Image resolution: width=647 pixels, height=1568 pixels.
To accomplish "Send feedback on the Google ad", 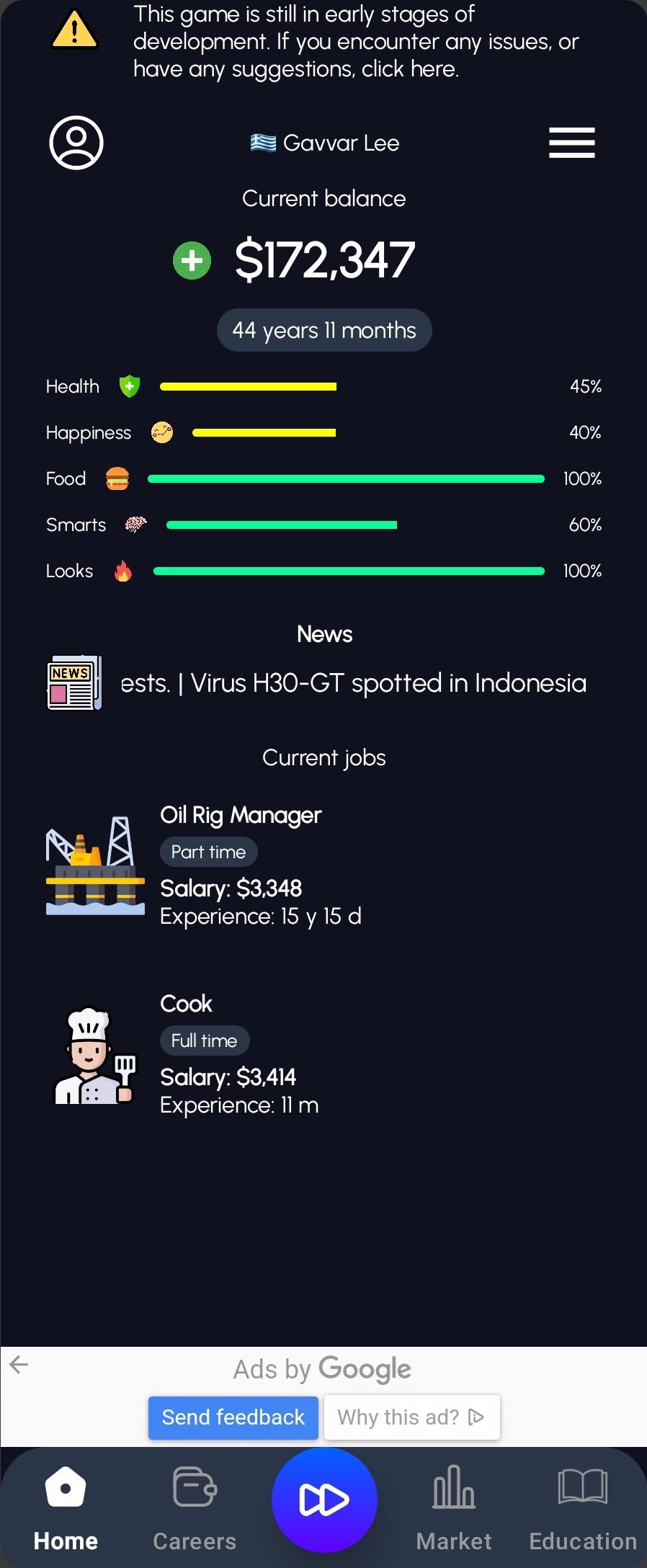I will click(233, 1417).
